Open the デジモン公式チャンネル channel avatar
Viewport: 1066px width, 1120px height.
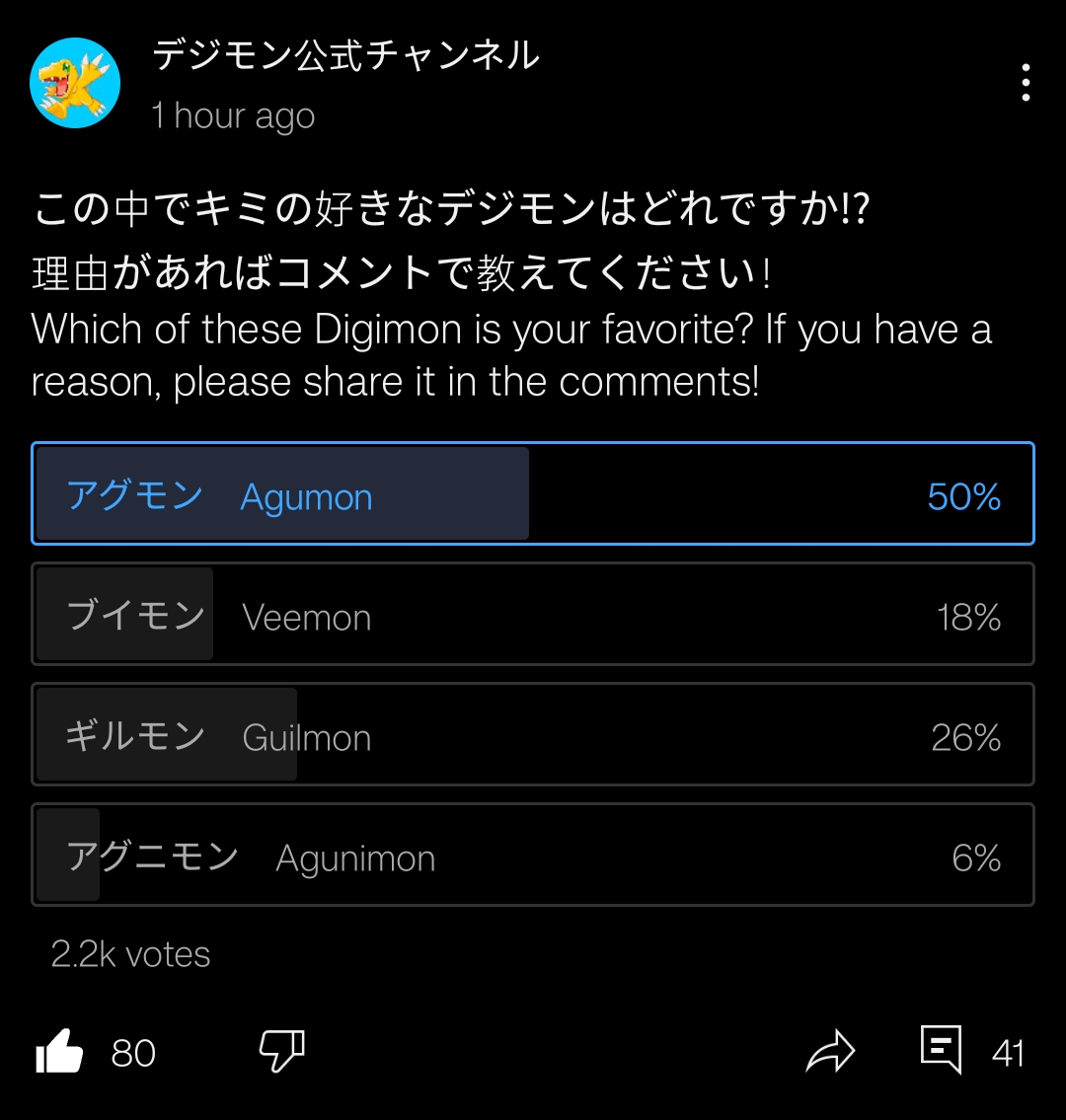75,83
